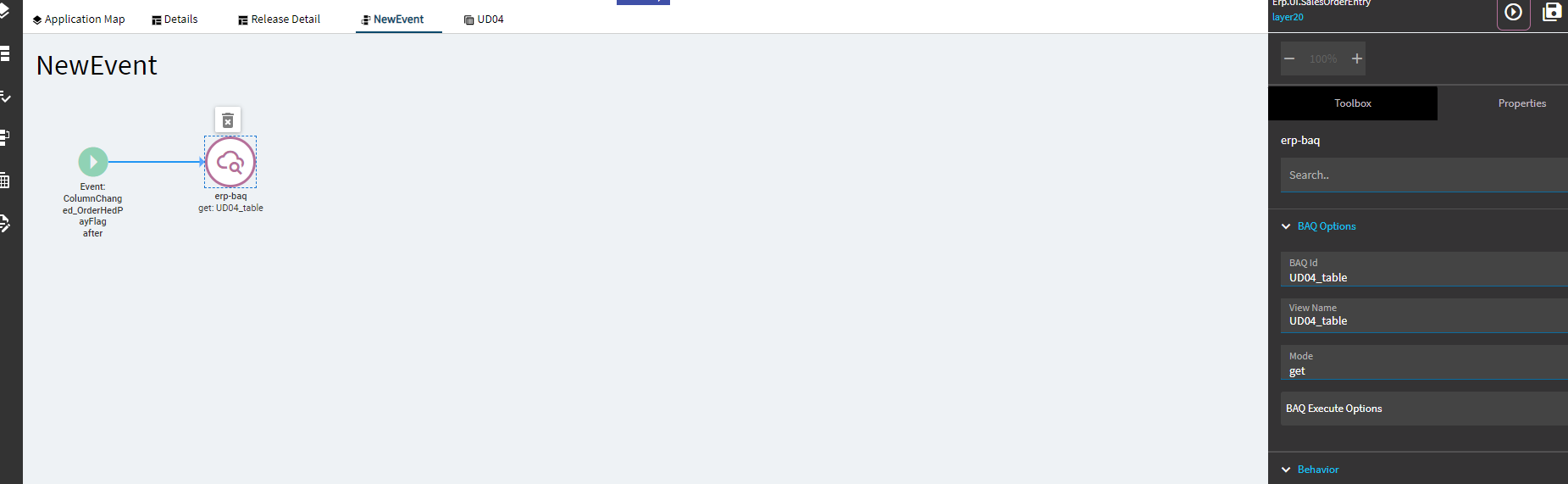Switch to the Properties panel tab
Image resolution: width=1568 pixels, height=484 pixels.
pyautogui.click(x=1521, y=103)
